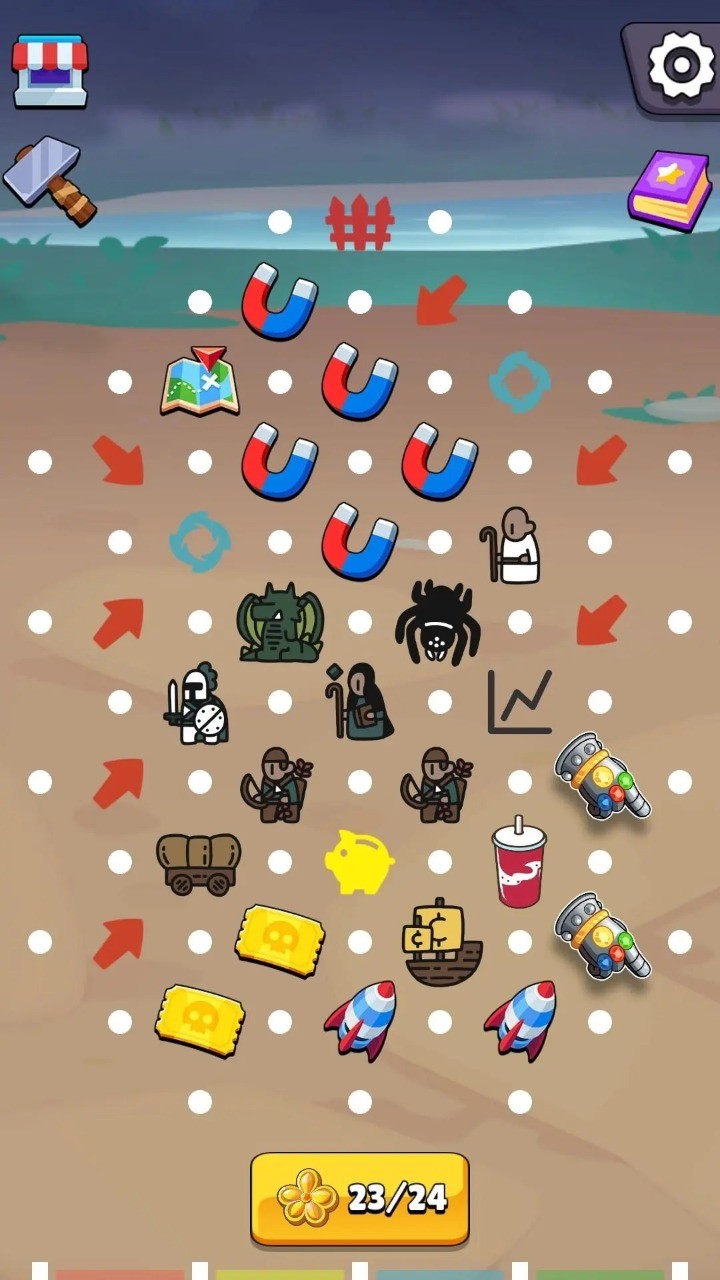Select the black spider piece
The height and width of the screenshot is (1280, 720).
(438, 622)
